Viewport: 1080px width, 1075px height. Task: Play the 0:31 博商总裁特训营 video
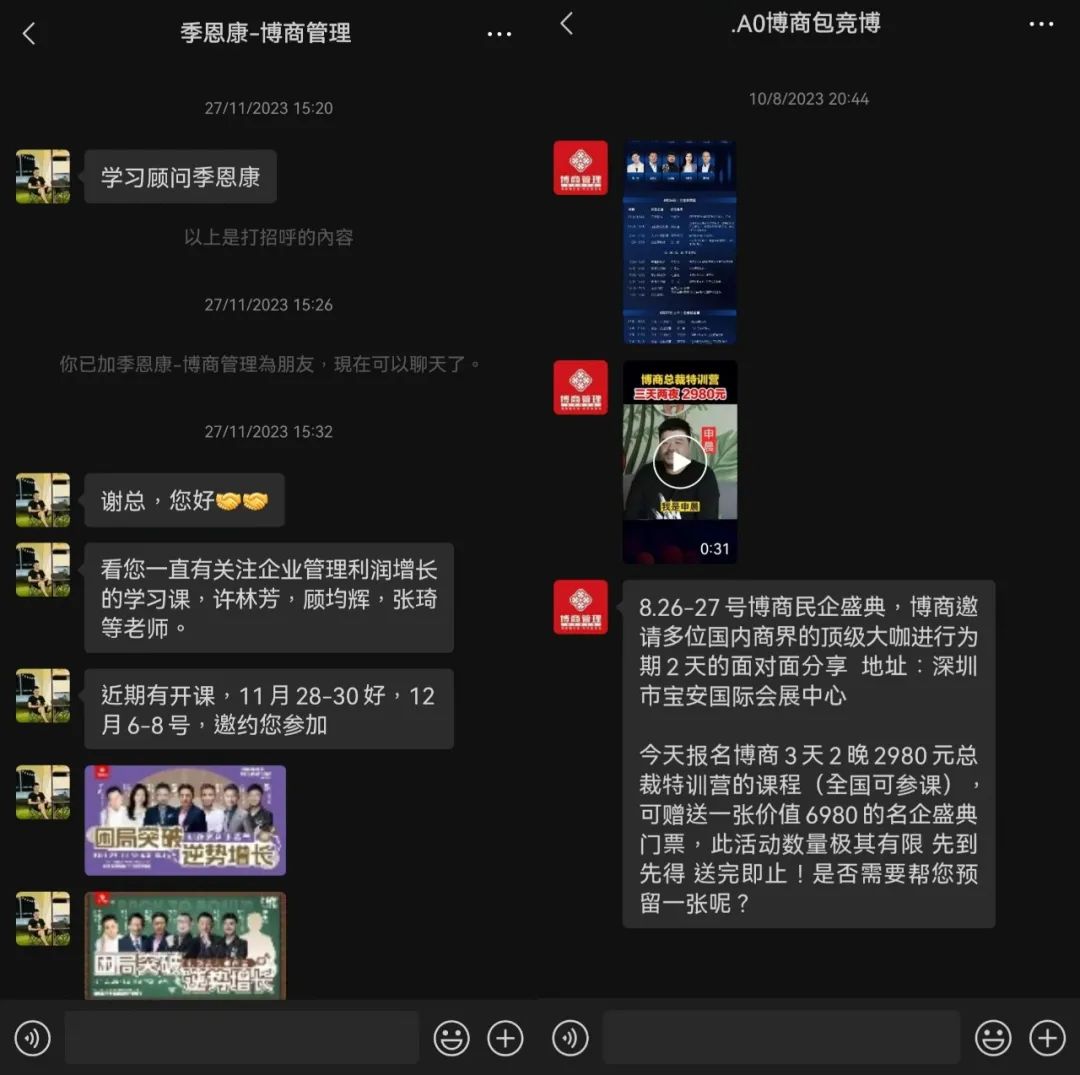[x=680, y=462]
